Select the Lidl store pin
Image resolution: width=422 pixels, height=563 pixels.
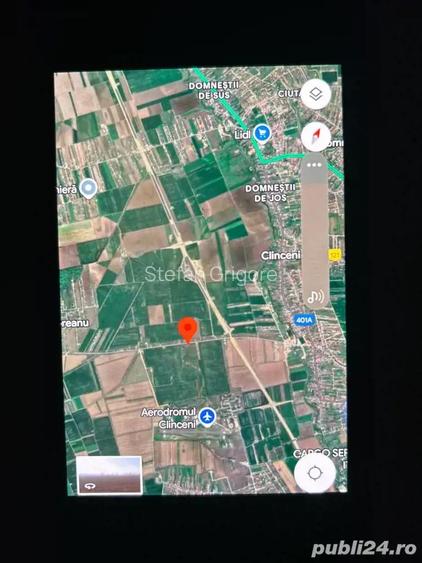pyautogui.click(x=261, y=134)
